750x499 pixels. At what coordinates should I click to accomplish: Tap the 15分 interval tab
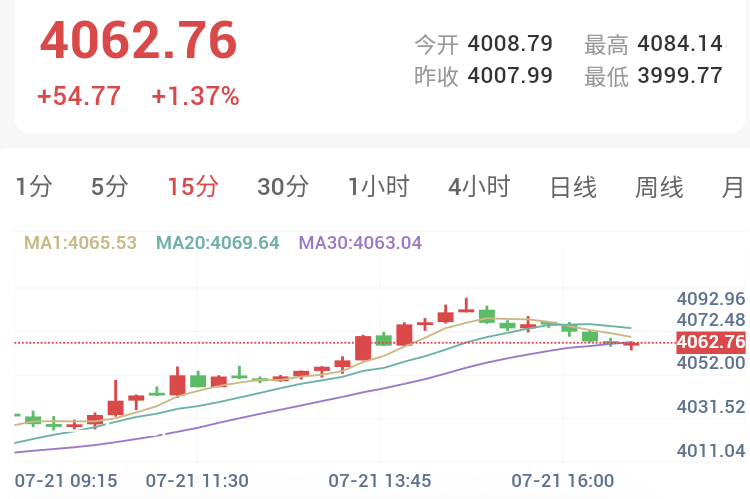(193, 187)
